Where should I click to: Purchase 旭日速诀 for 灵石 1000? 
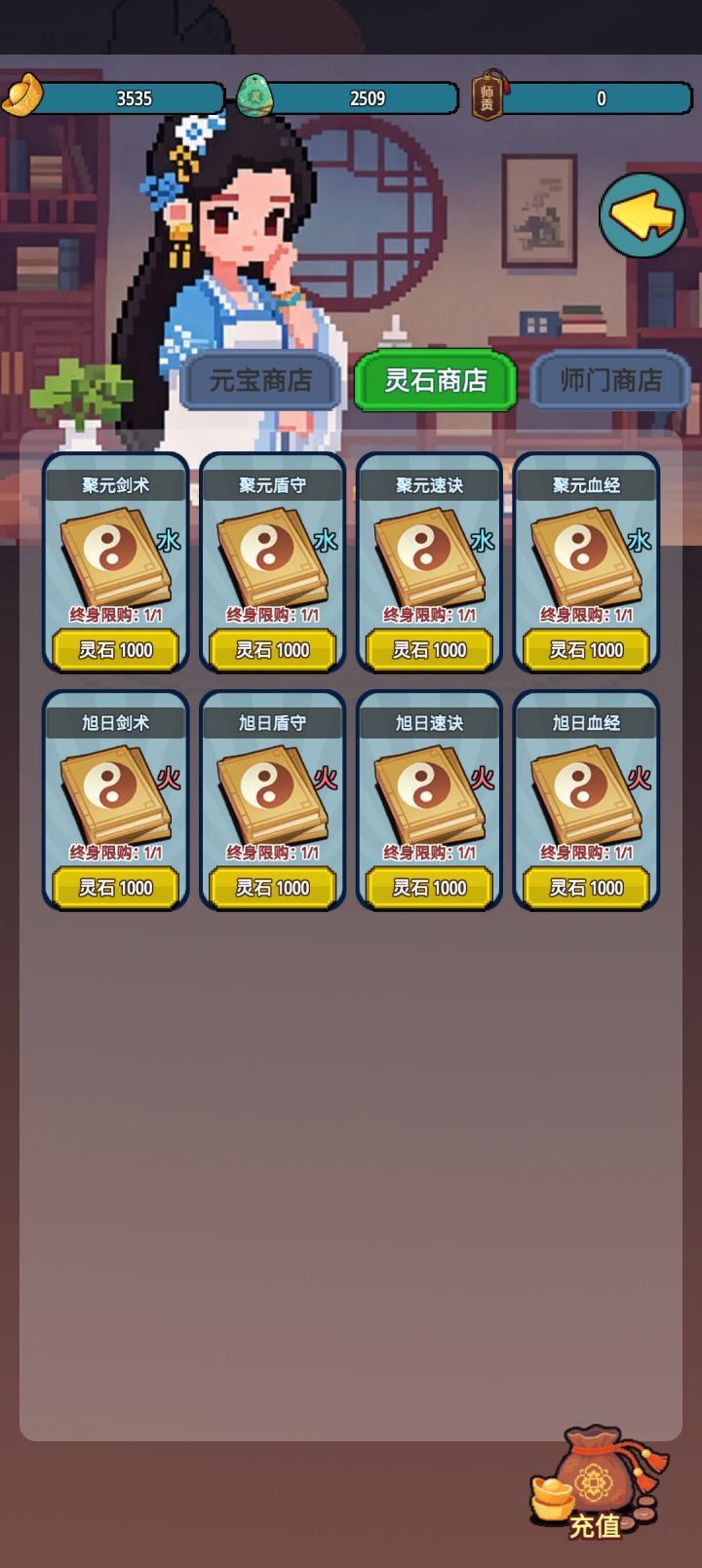(430, 888)
